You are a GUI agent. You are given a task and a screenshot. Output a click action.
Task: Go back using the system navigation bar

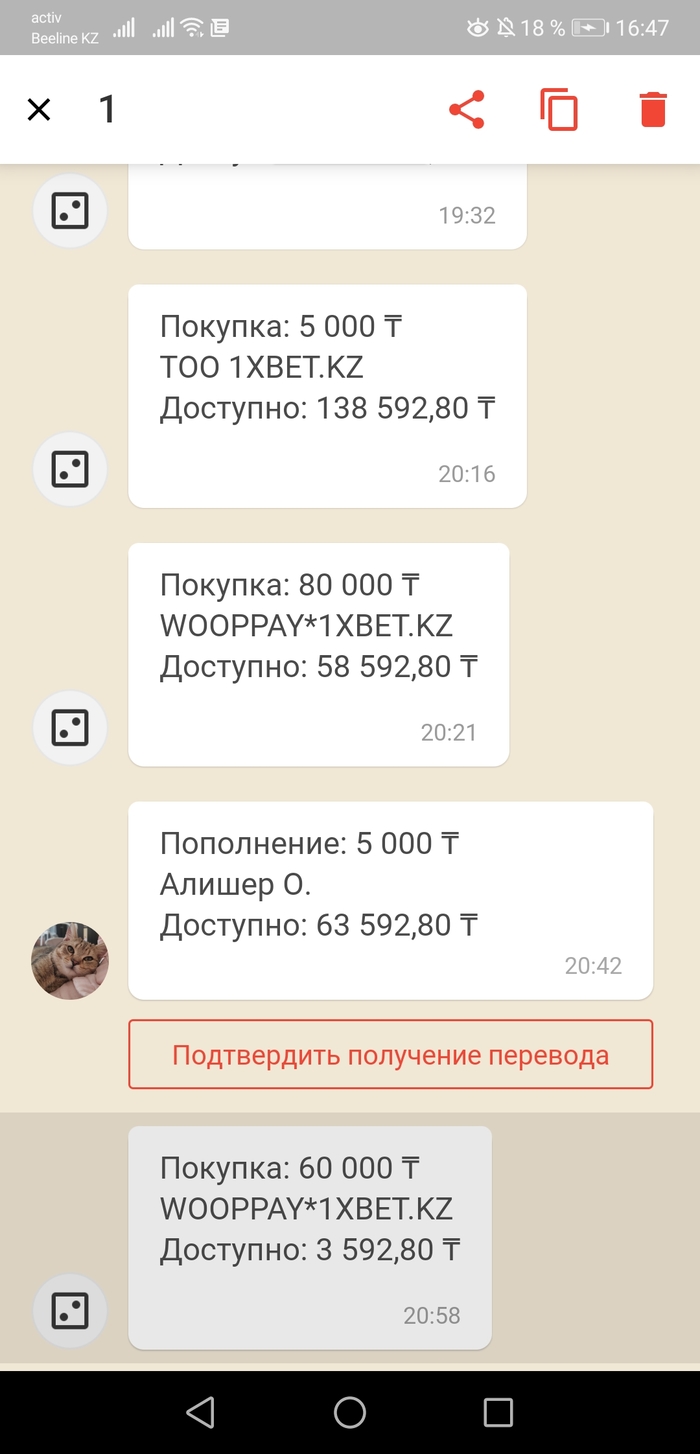pos(201,1411)
